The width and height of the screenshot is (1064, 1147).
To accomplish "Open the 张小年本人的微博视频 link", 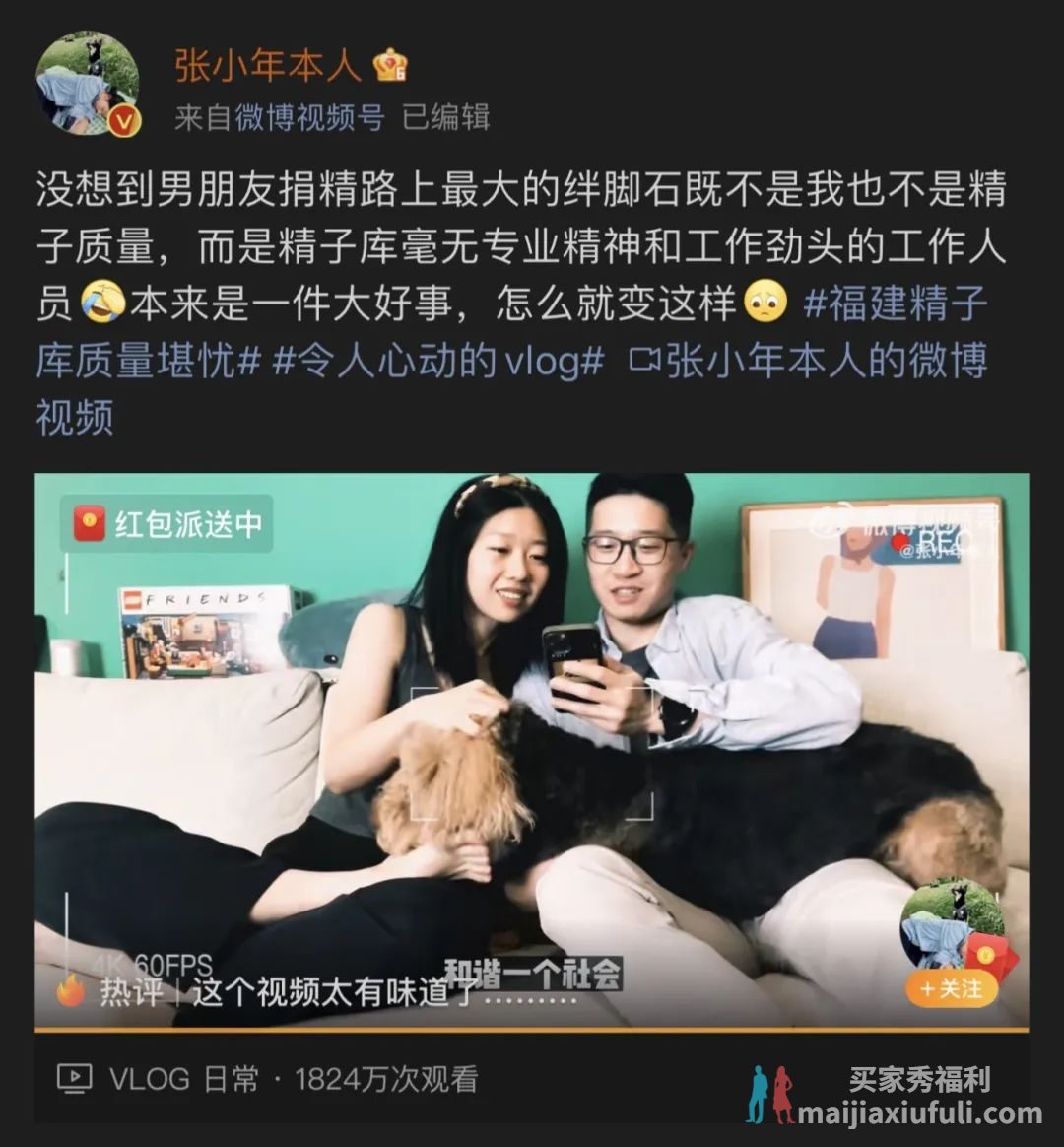I will click(808, 361).
